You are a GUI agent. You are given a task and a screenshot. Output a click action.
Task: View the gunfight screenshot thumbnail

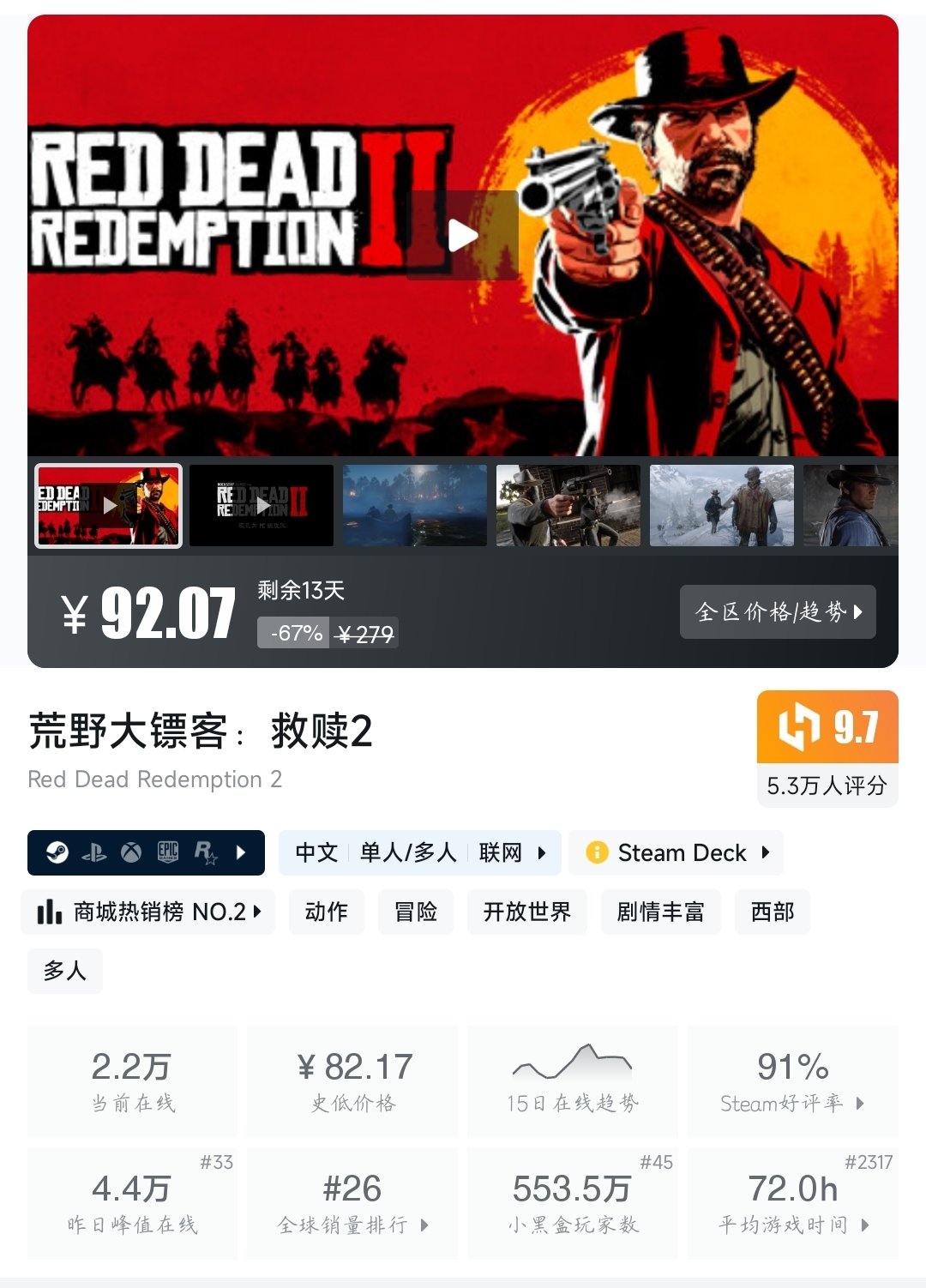coord(568,506)
